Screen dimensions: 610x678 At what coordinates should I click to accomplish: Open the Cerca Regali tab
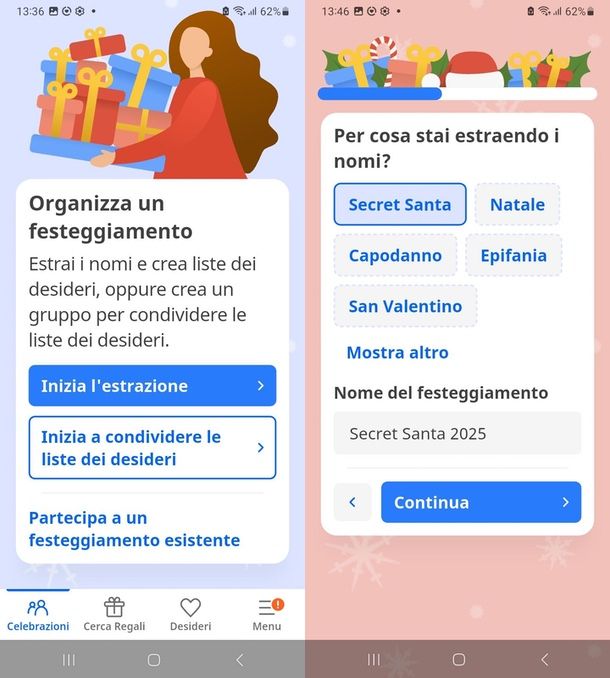coord(114,614)
